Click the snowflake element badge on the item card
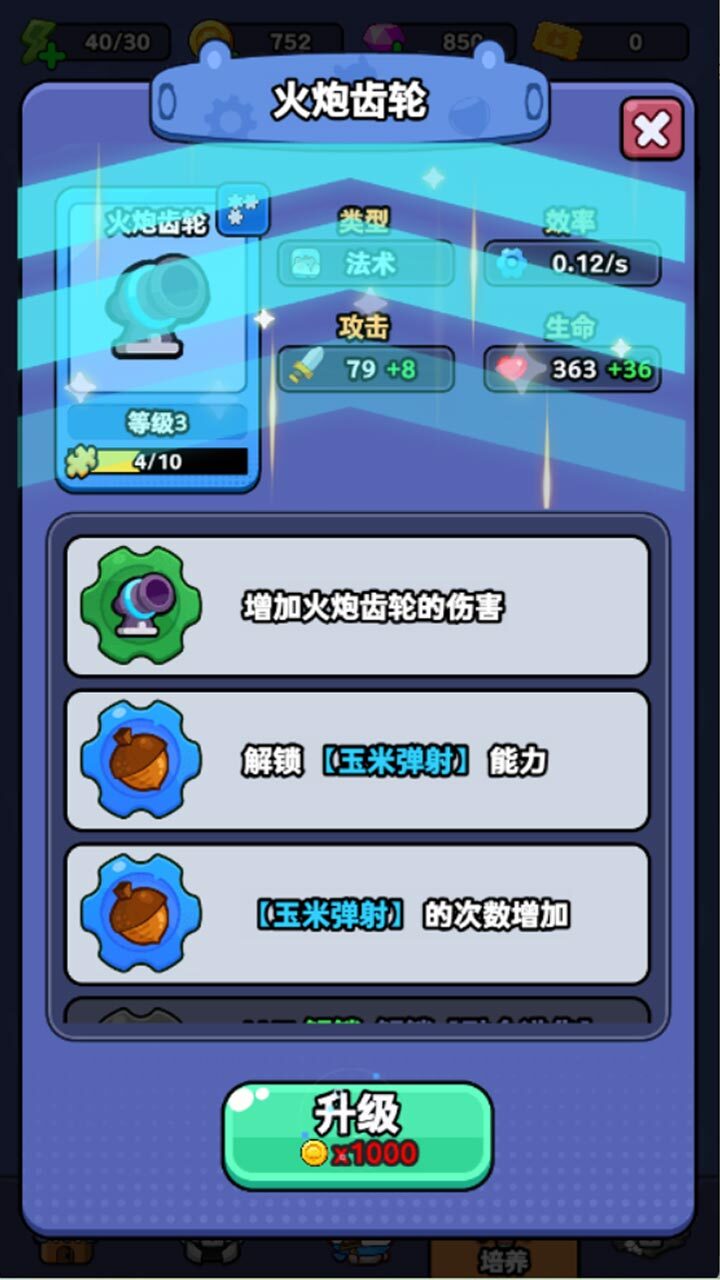 coord(244,211)
